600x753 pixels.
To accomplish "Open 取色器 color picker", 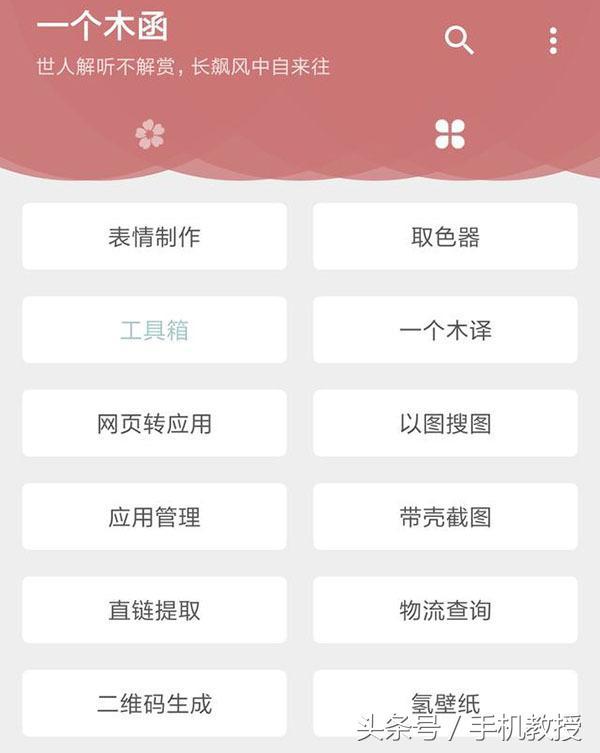I will click(445, 237).
